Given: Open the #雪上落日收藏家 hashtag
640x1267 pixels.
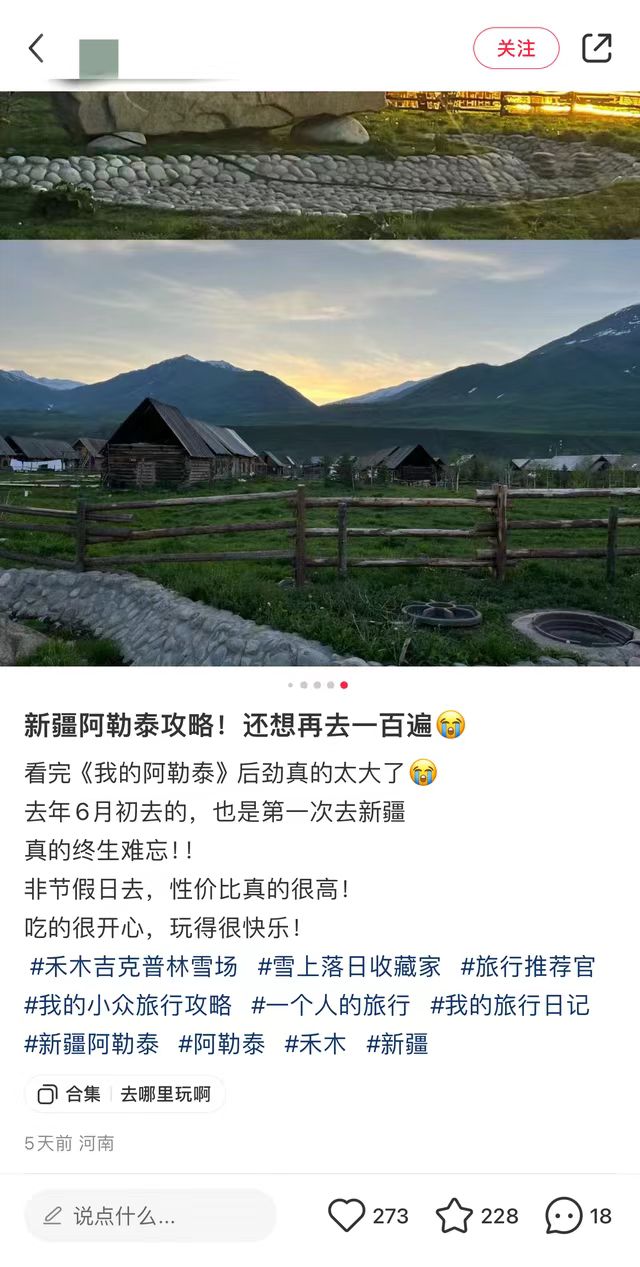Looking at the screenshot, I should (x=349, y=967).
